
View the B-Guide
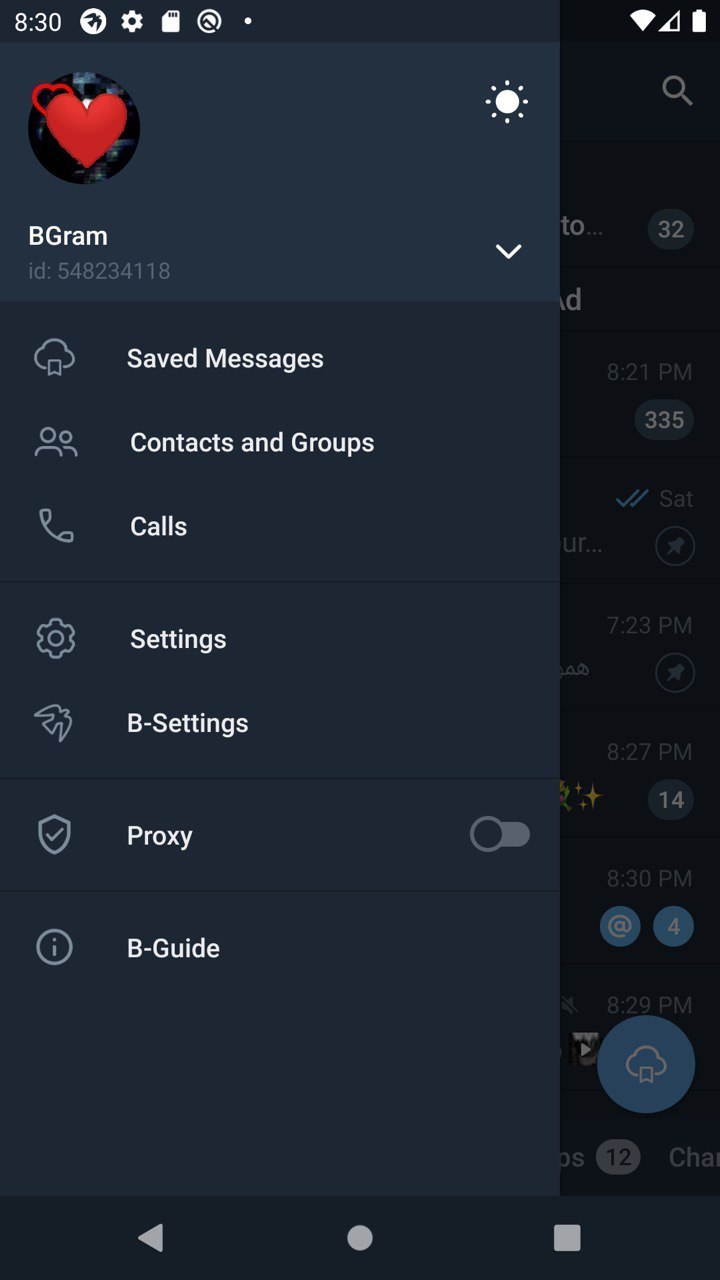(173, 948)
